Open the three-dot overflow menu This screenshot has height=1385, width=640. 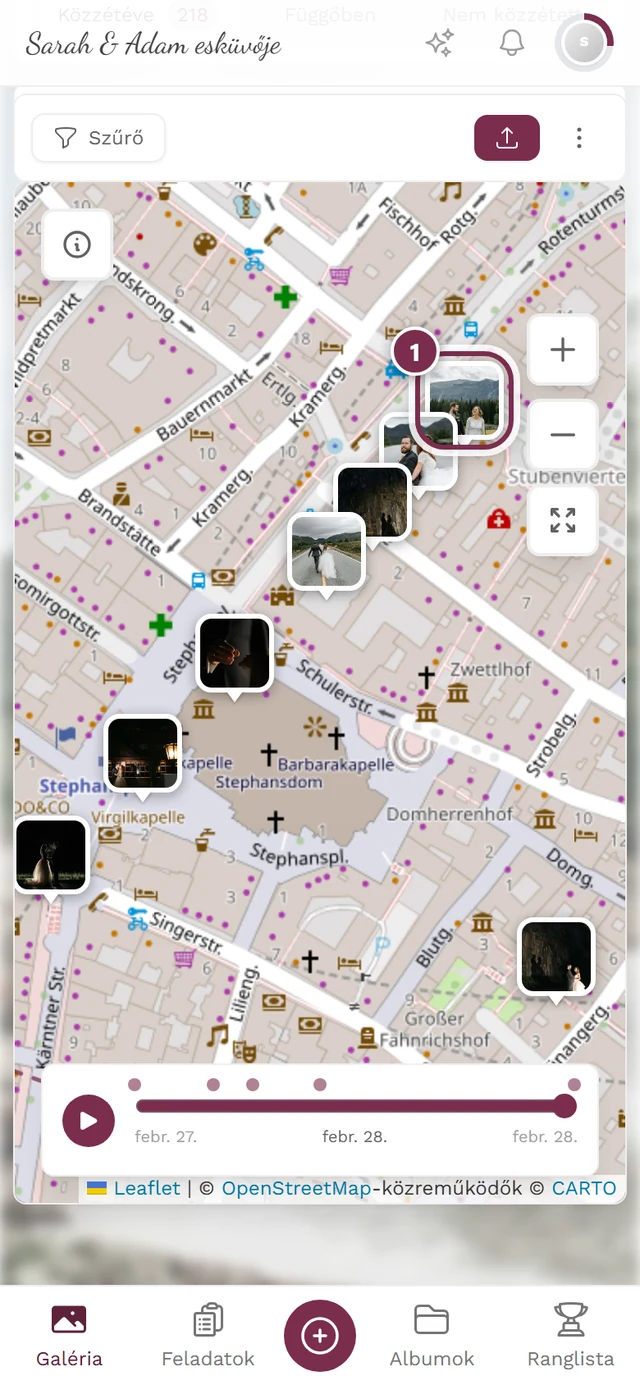coord(579,138)
